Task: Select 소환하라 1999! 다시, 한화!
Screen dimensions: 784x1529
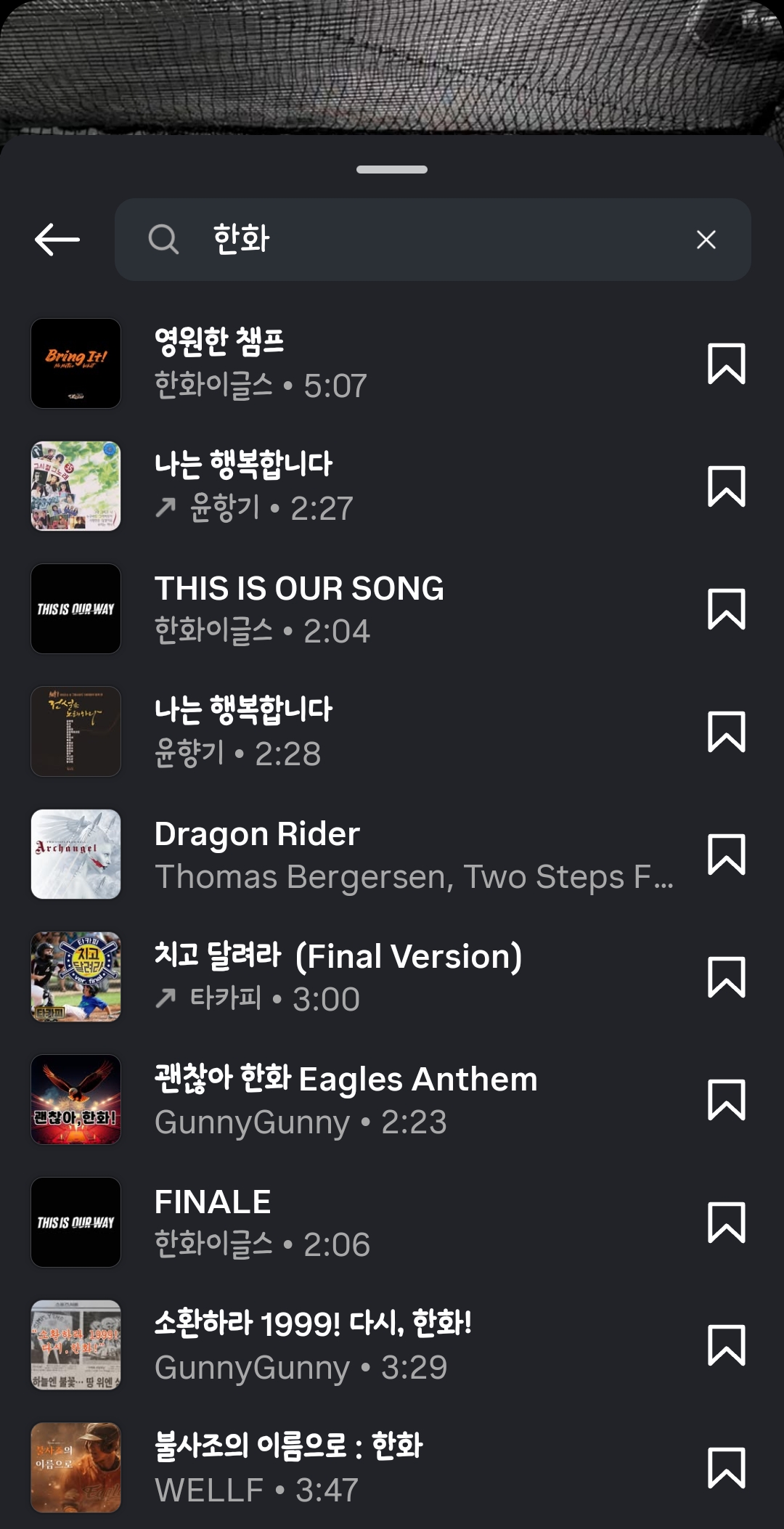Action: pos(363,1345)
